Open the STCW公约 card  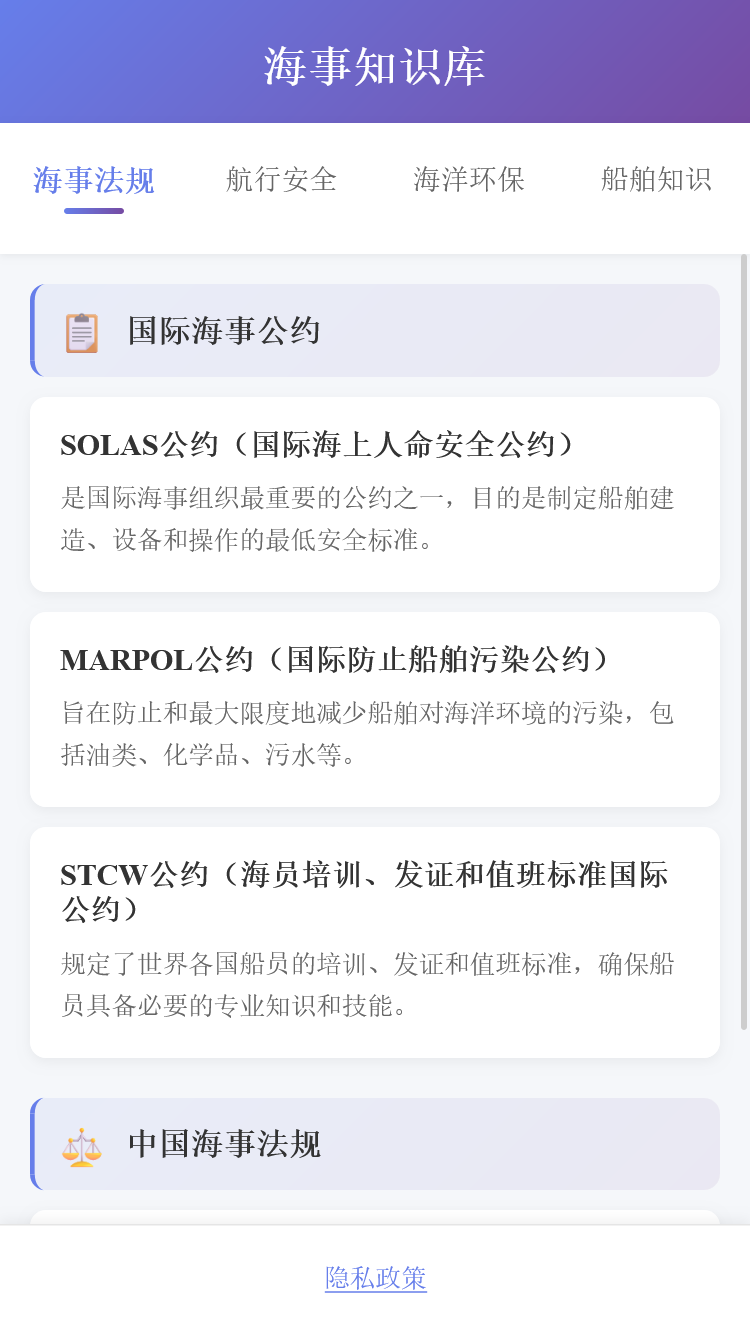point(375,940)
